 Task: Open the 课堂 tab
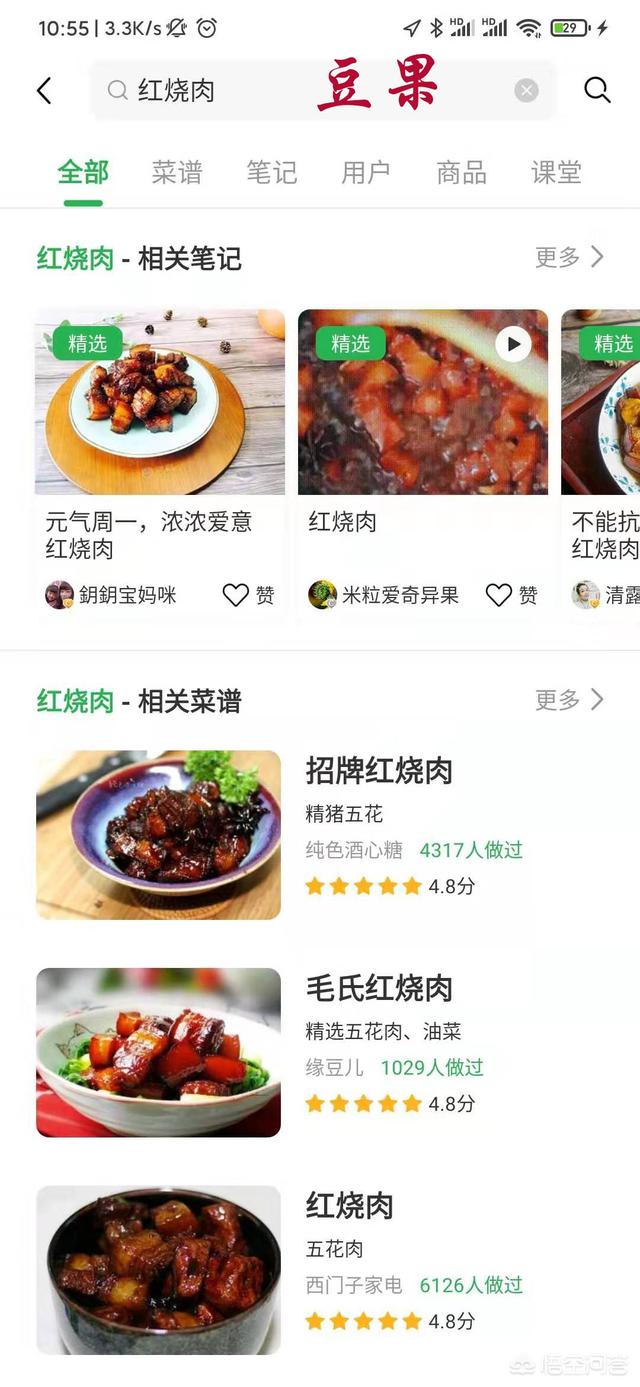coord(556,173)
